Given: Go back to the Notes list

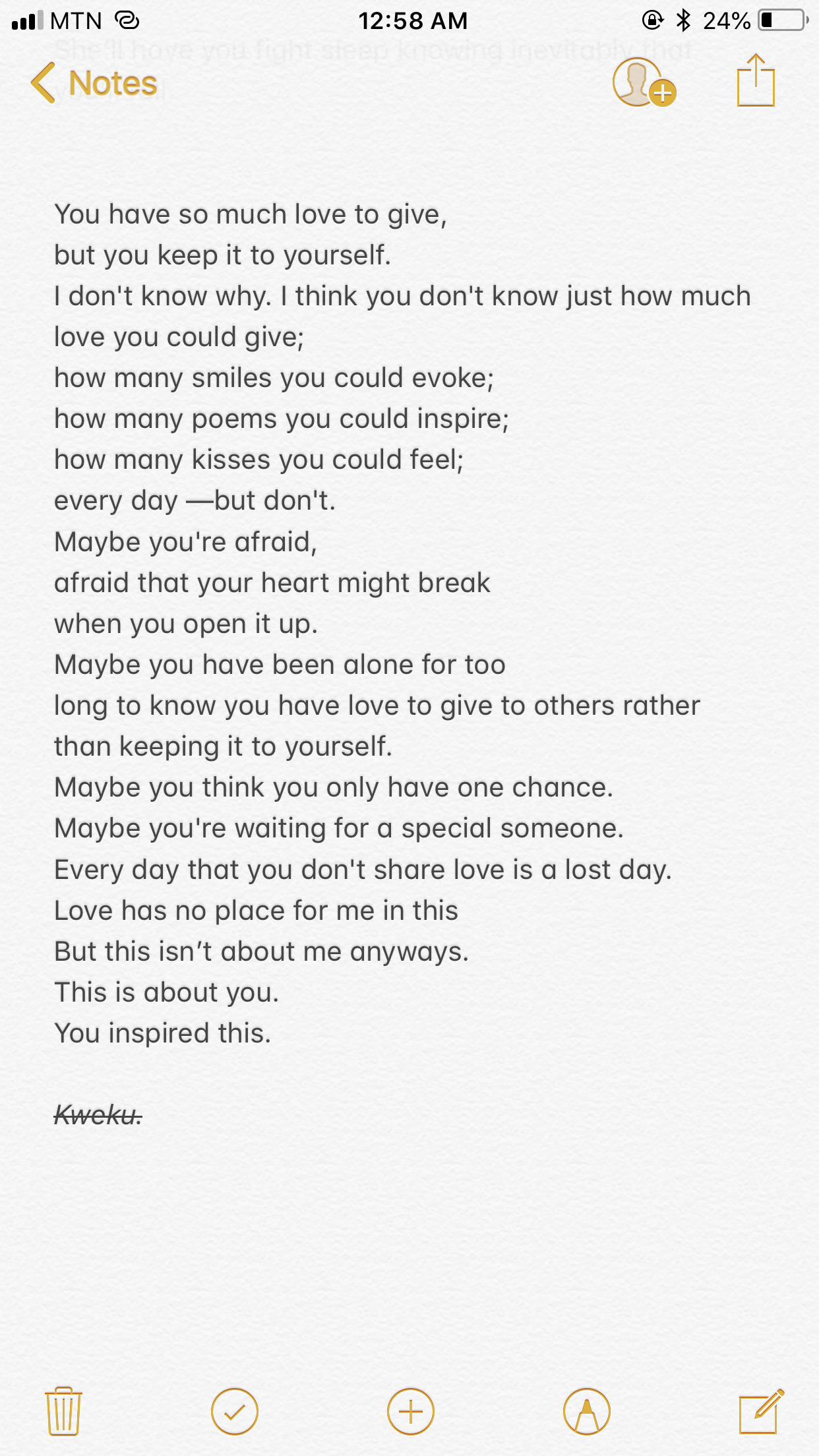Looking at the screenshot, I should 94,84.
